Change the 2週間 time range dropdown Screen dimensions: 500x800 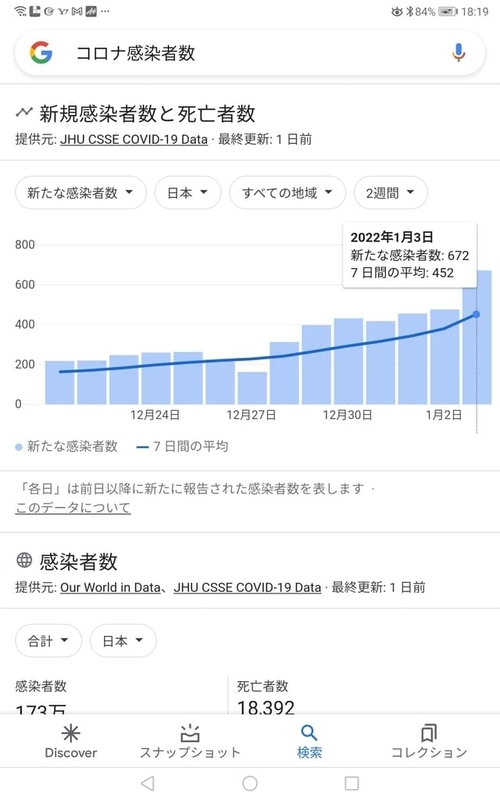coord(390,193)
